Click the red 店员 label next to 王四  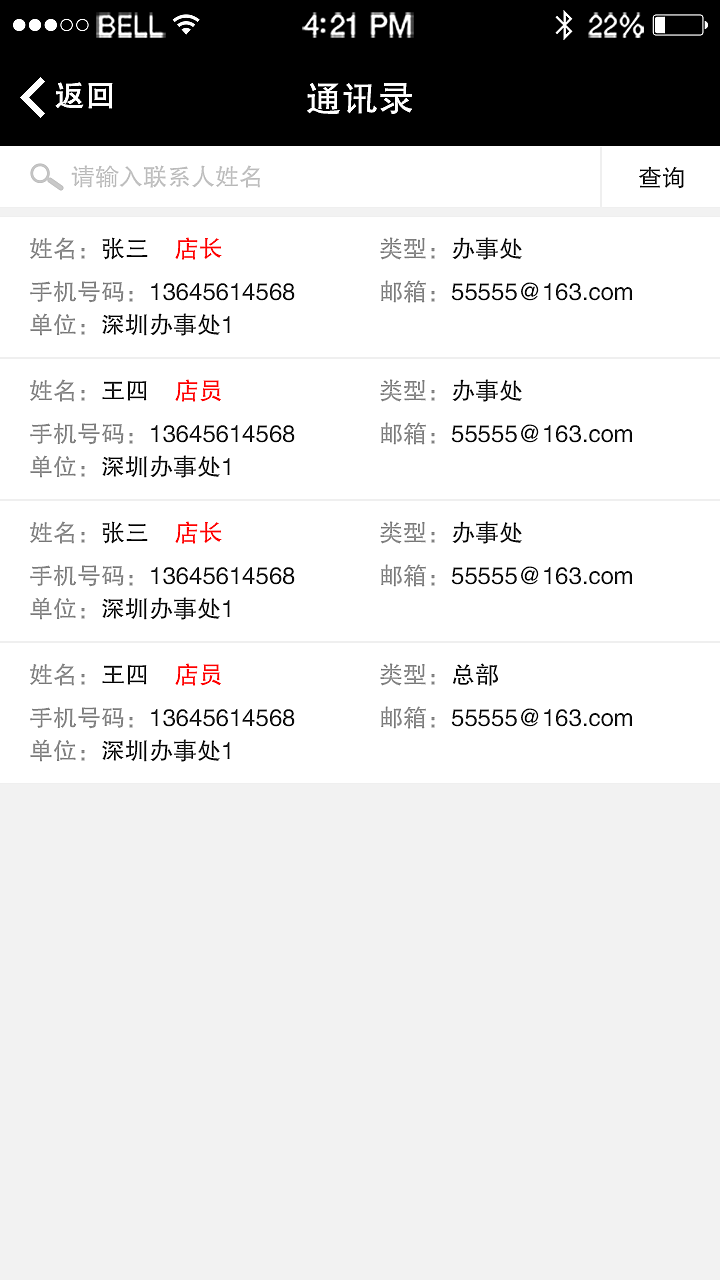click(x=197, y=390)
